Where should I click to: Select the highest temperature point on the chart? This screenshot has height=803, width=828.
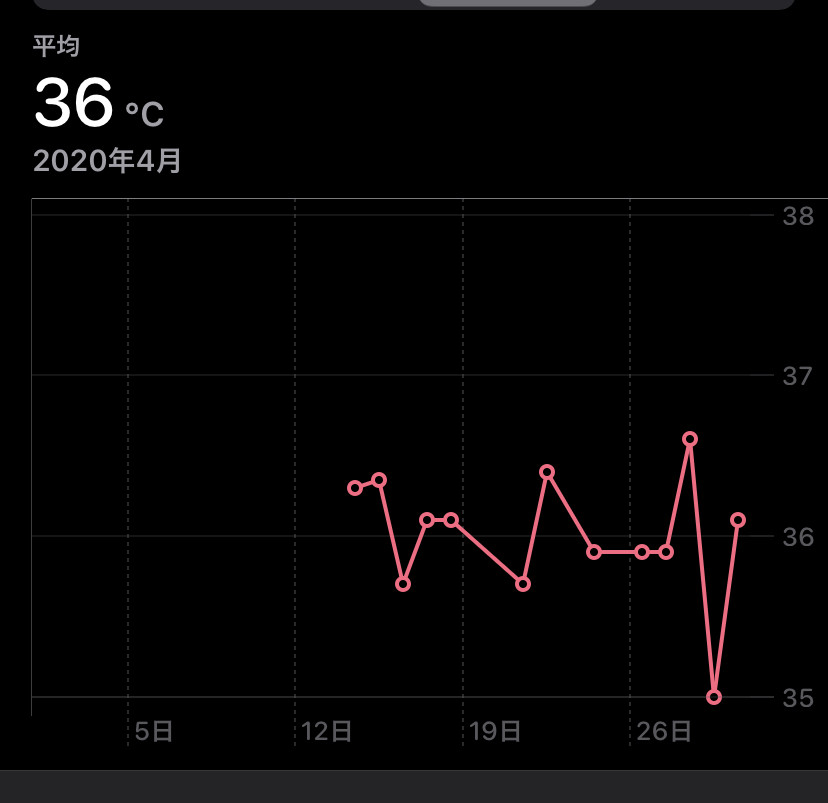tap(690, 439)
